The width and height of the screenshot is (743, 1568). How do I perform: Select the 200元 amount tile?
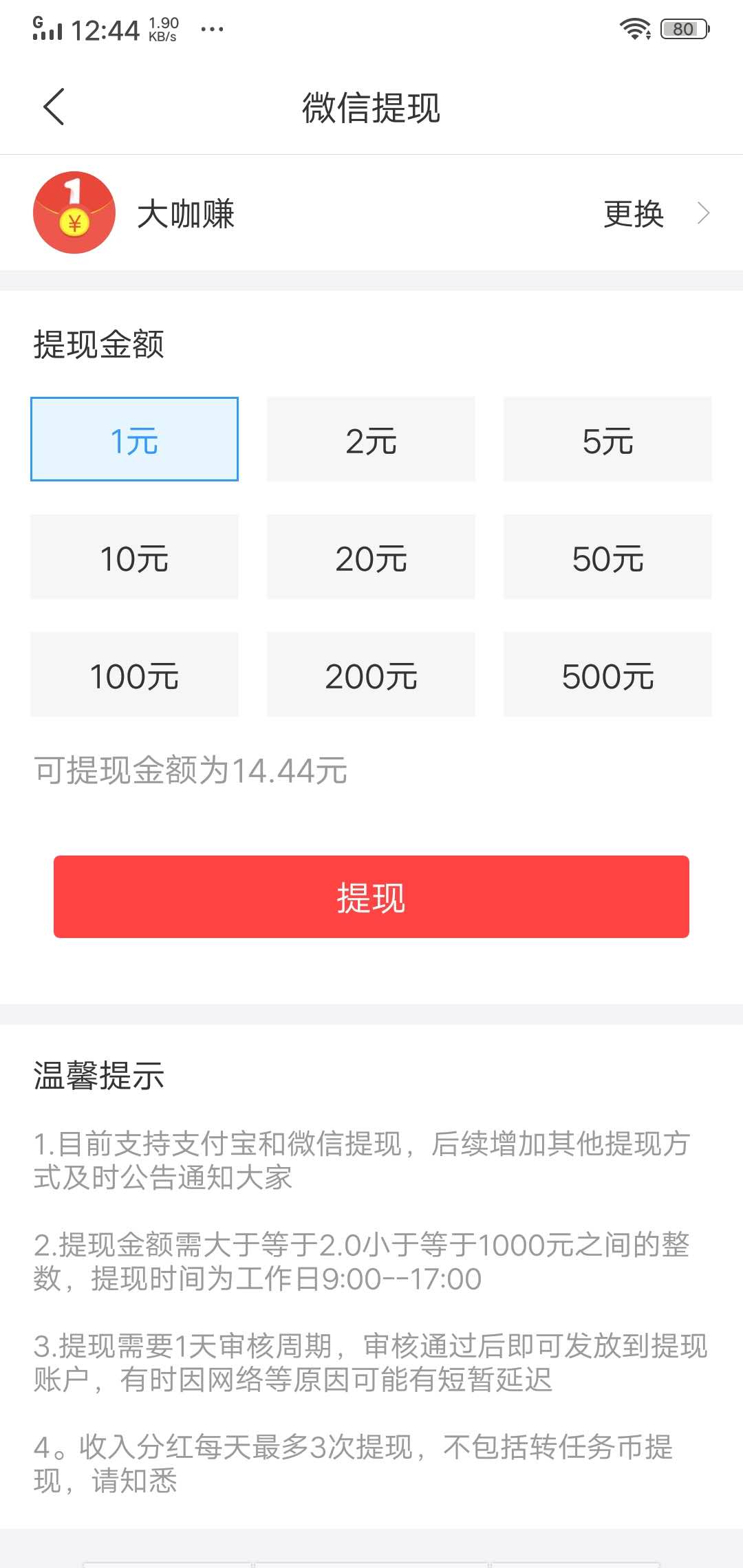tap(371, 675)
